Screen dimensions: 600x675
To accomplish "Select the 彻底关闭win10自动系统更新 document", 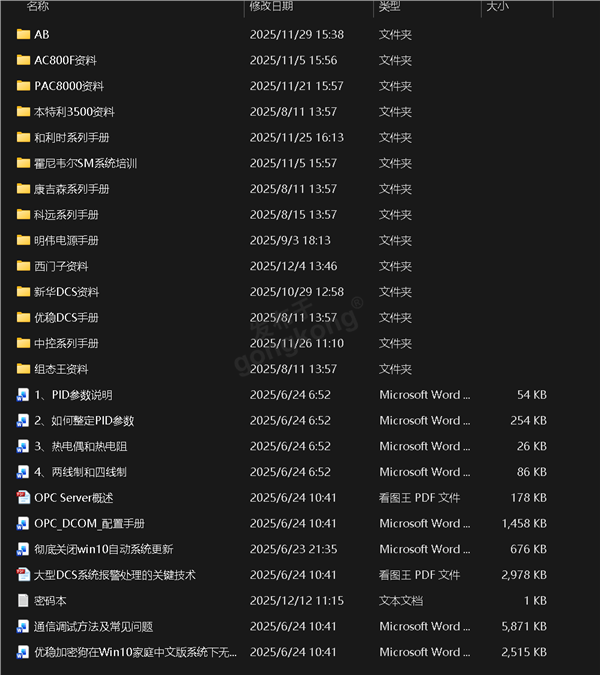I will 103,549.
